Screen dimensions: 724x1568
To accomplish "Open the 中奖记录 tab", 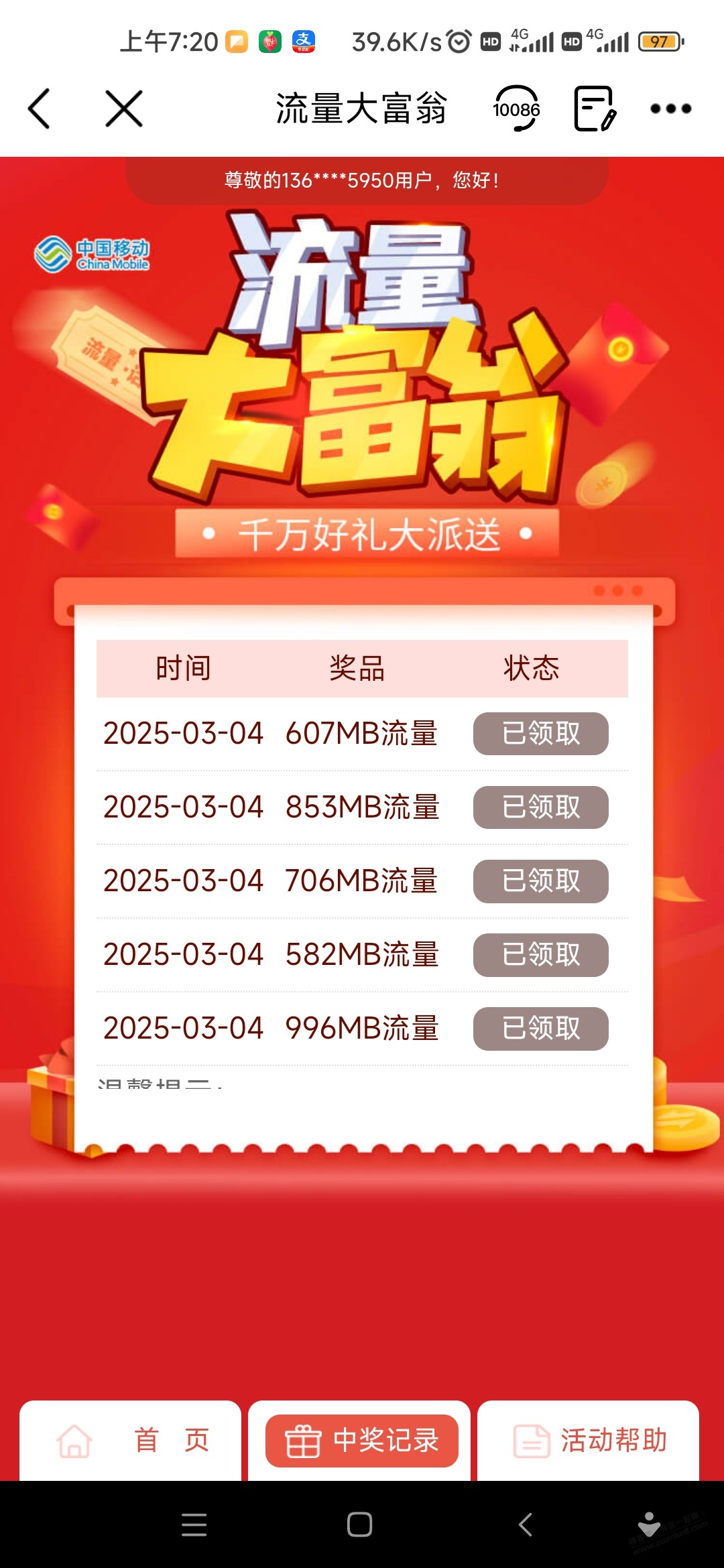I will click(x=361, y=1441).
